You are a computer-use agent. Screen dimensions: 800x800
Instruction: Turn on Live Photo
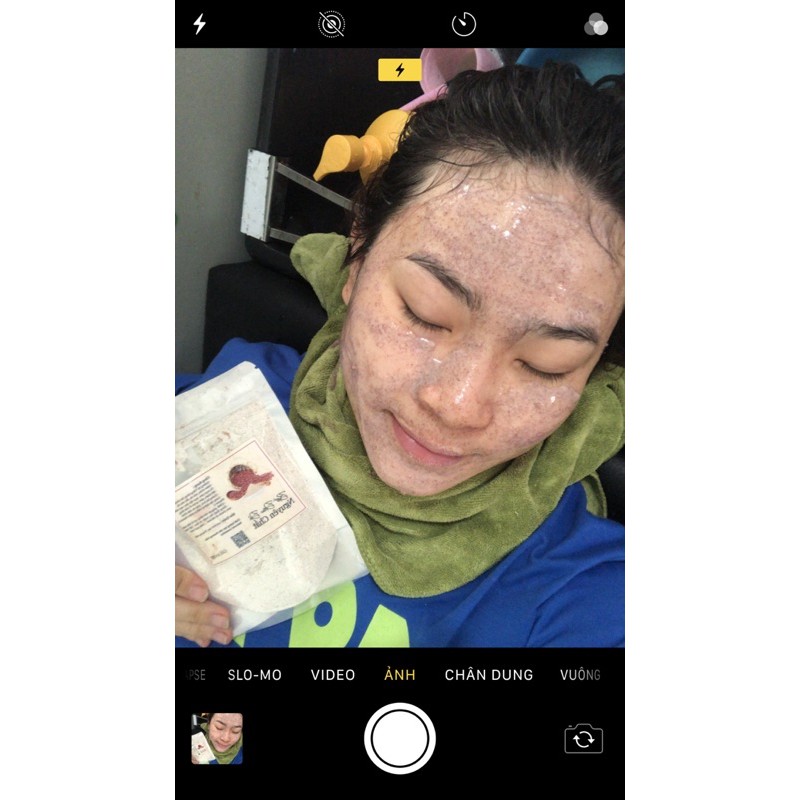[x=332, y=24]
